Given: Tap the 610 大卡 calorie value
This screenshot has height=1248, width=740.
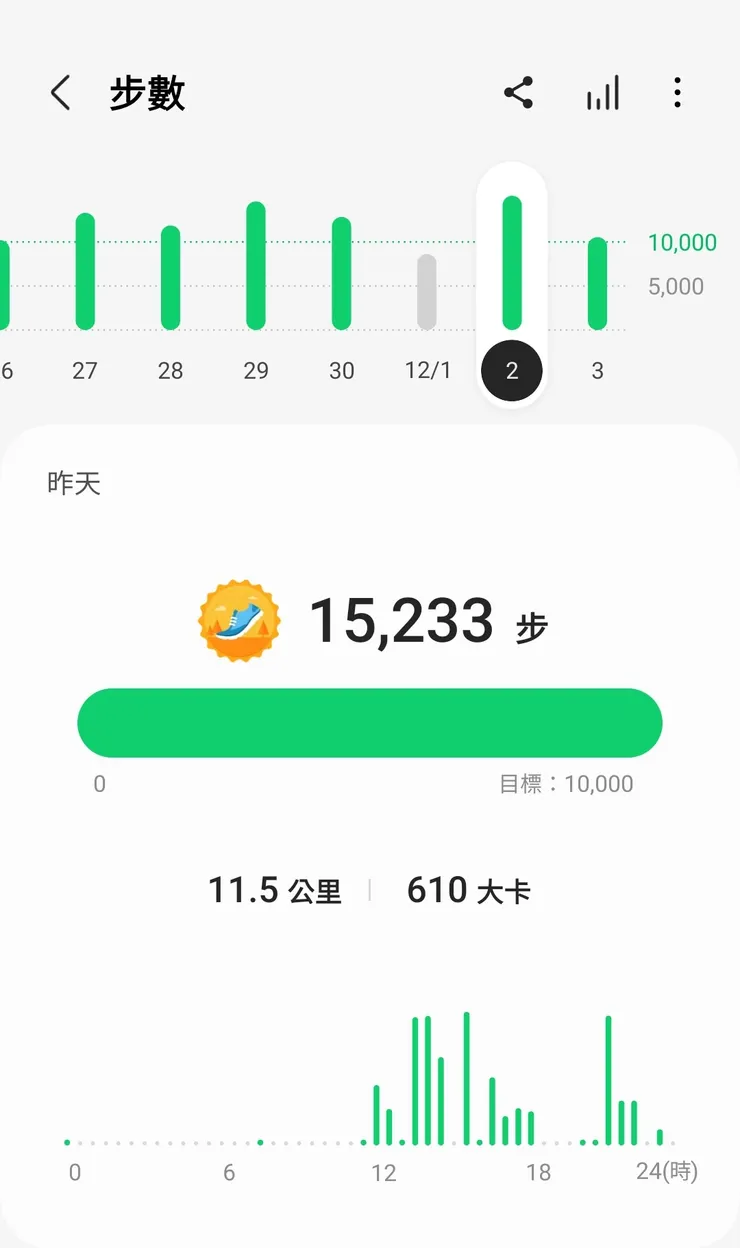Looking at the screenshot, I should [470, 888].
